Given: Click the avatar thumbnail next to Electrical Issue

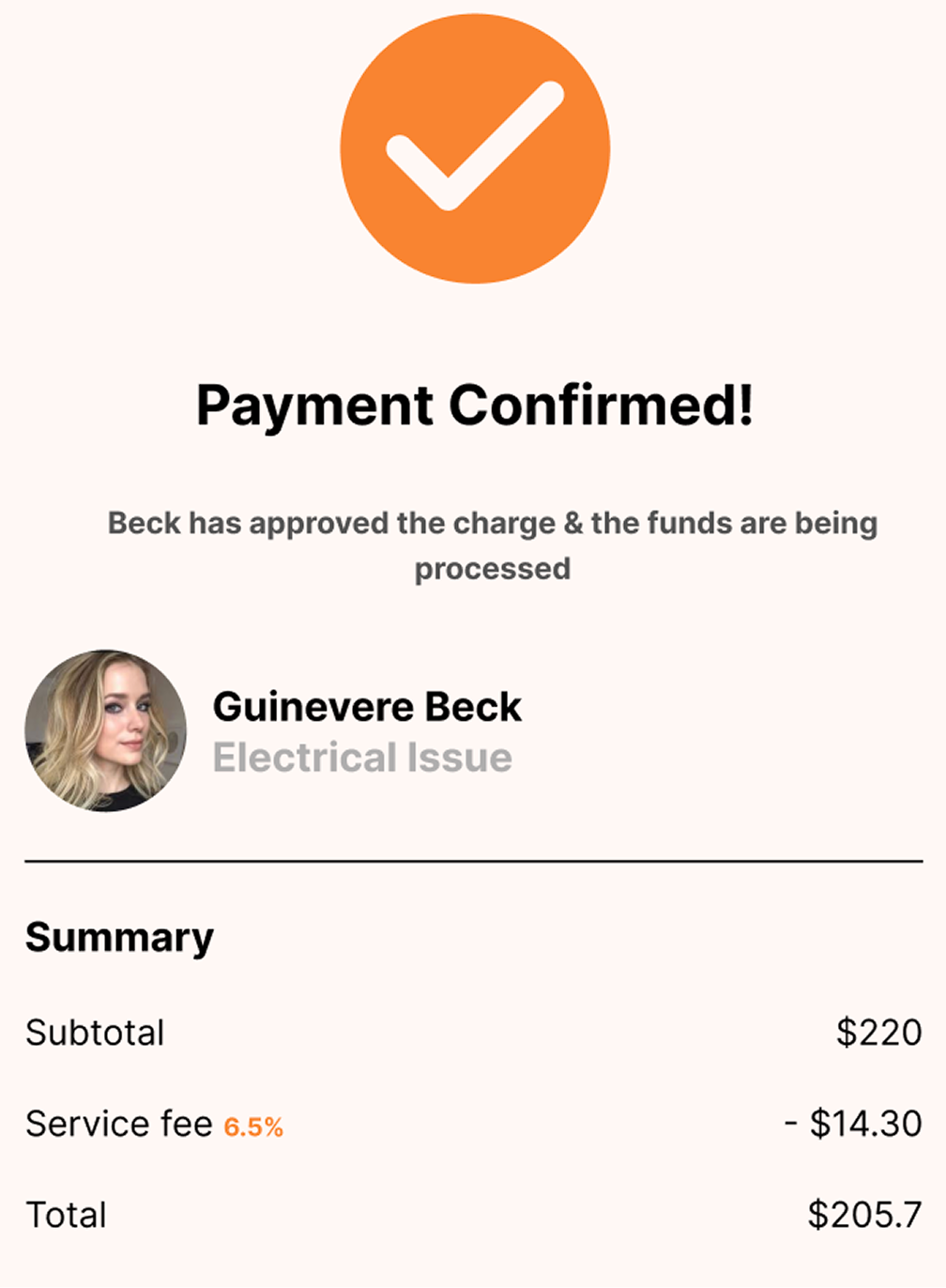Looking at the screenshot, I should coord(106,732).
